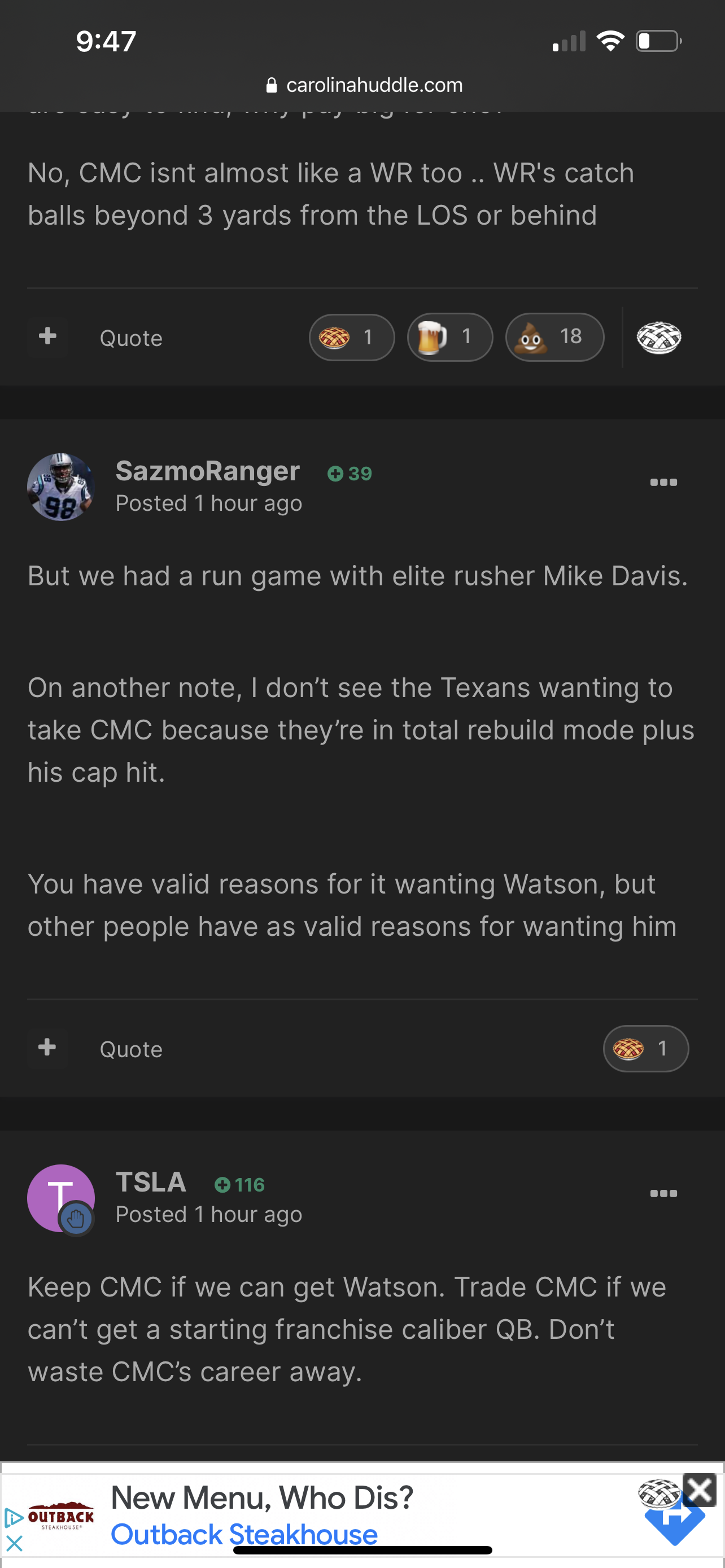Tap plus multiquote under SazmoRanger's post
The height and width of the screenshot is (1568, 725).
coord(47,1047)
